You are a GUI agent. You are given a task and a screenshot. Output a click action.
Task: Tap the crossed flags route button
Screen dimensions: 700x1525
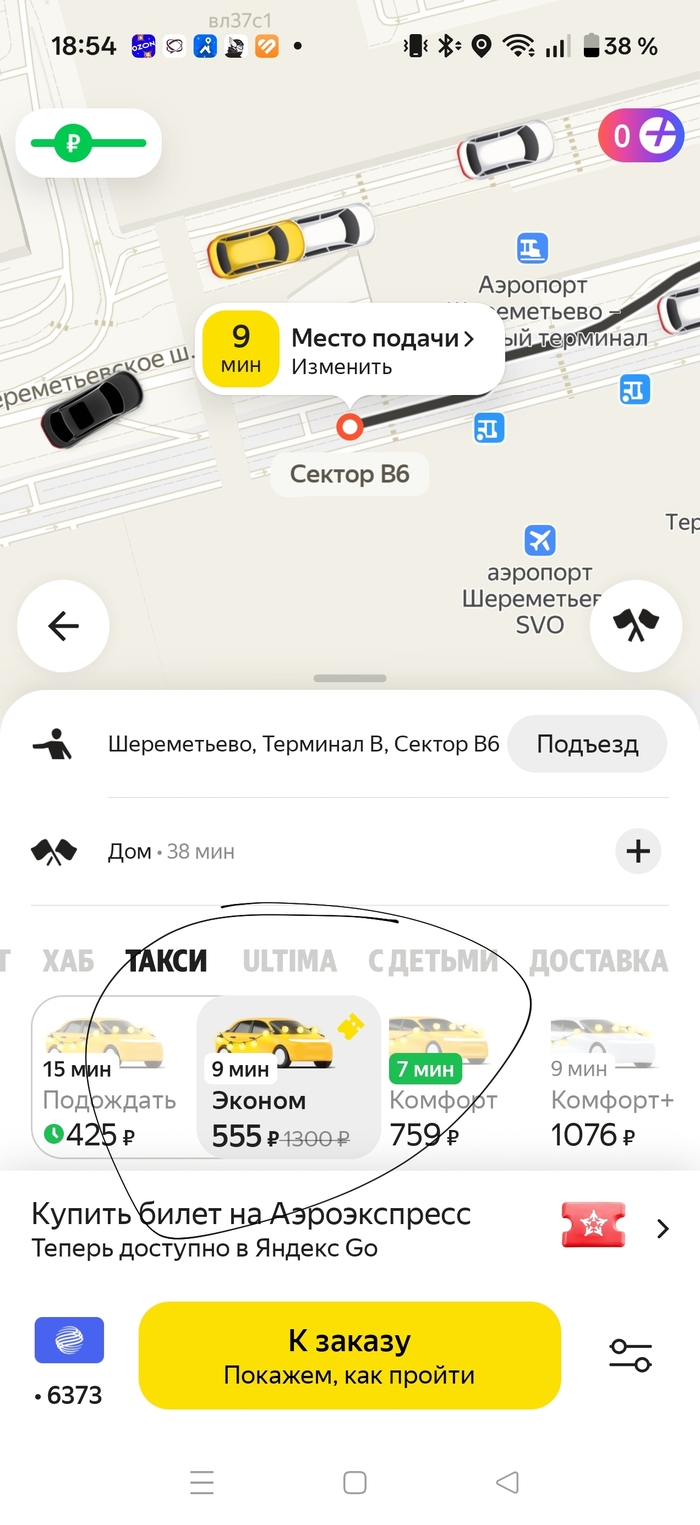pos(635,626)
